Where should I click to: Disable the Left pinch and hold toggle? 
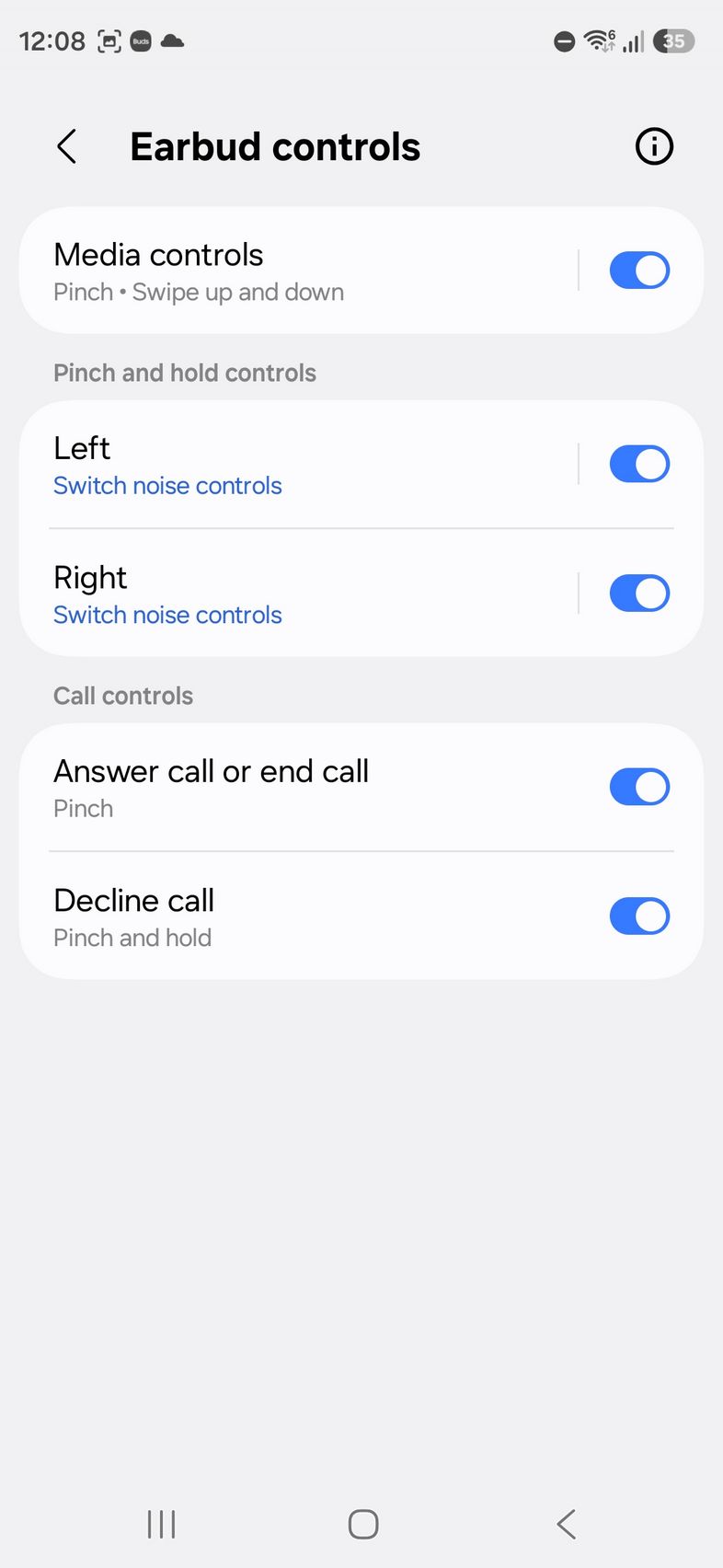(x=639, y=465)
